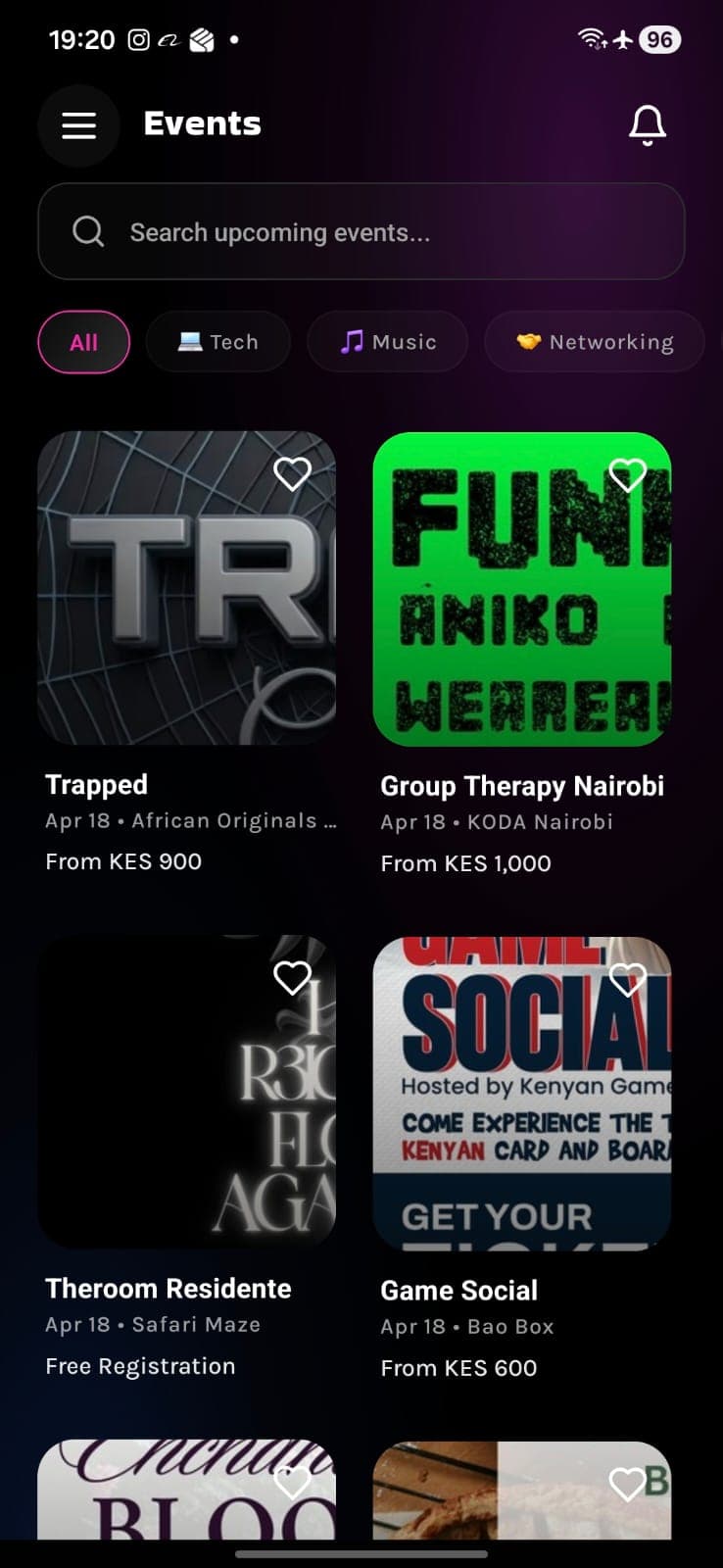
Task: Tap the Game Social event poster
Action: (522, 1093)
